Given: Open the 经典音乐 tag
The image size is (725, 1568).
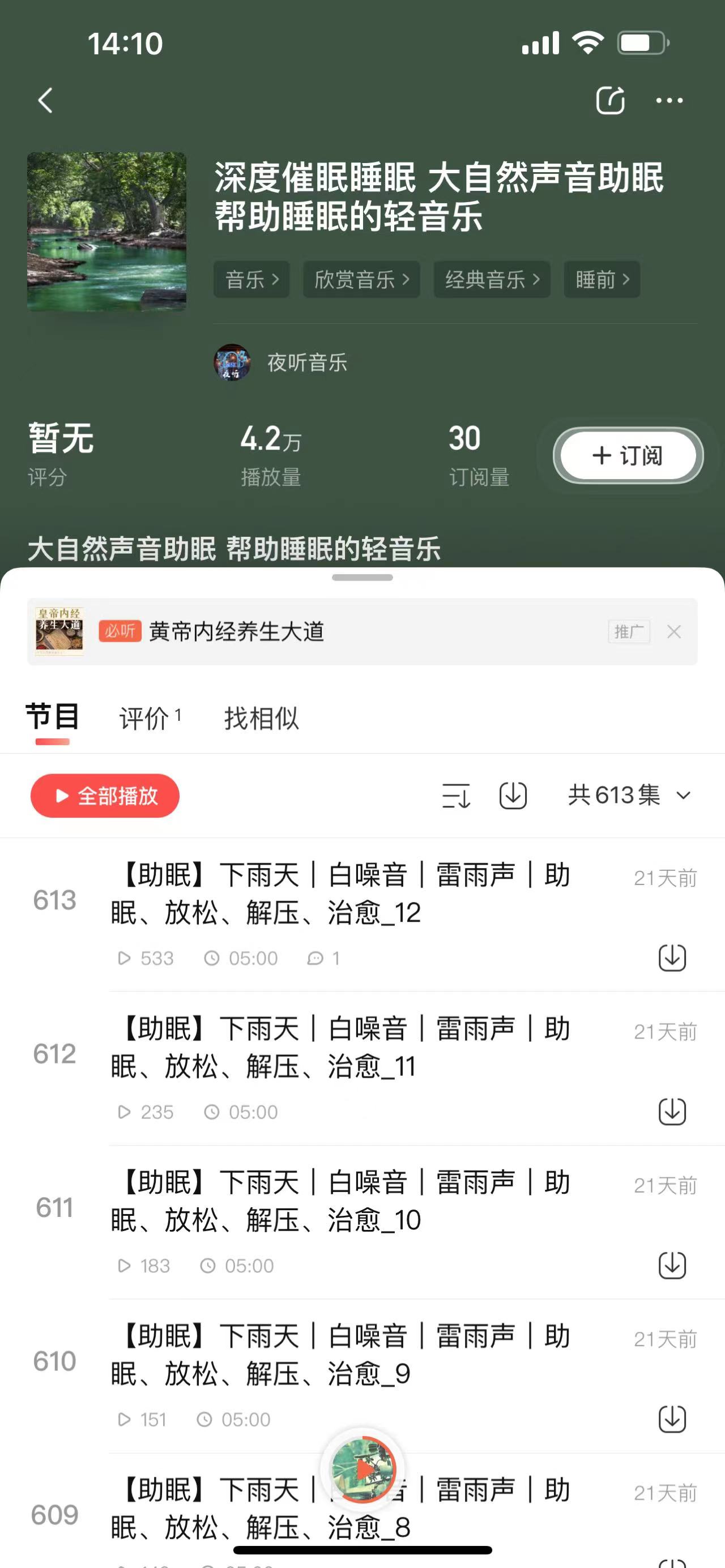Looking at the screenshot, I should [x=492, y=279].
